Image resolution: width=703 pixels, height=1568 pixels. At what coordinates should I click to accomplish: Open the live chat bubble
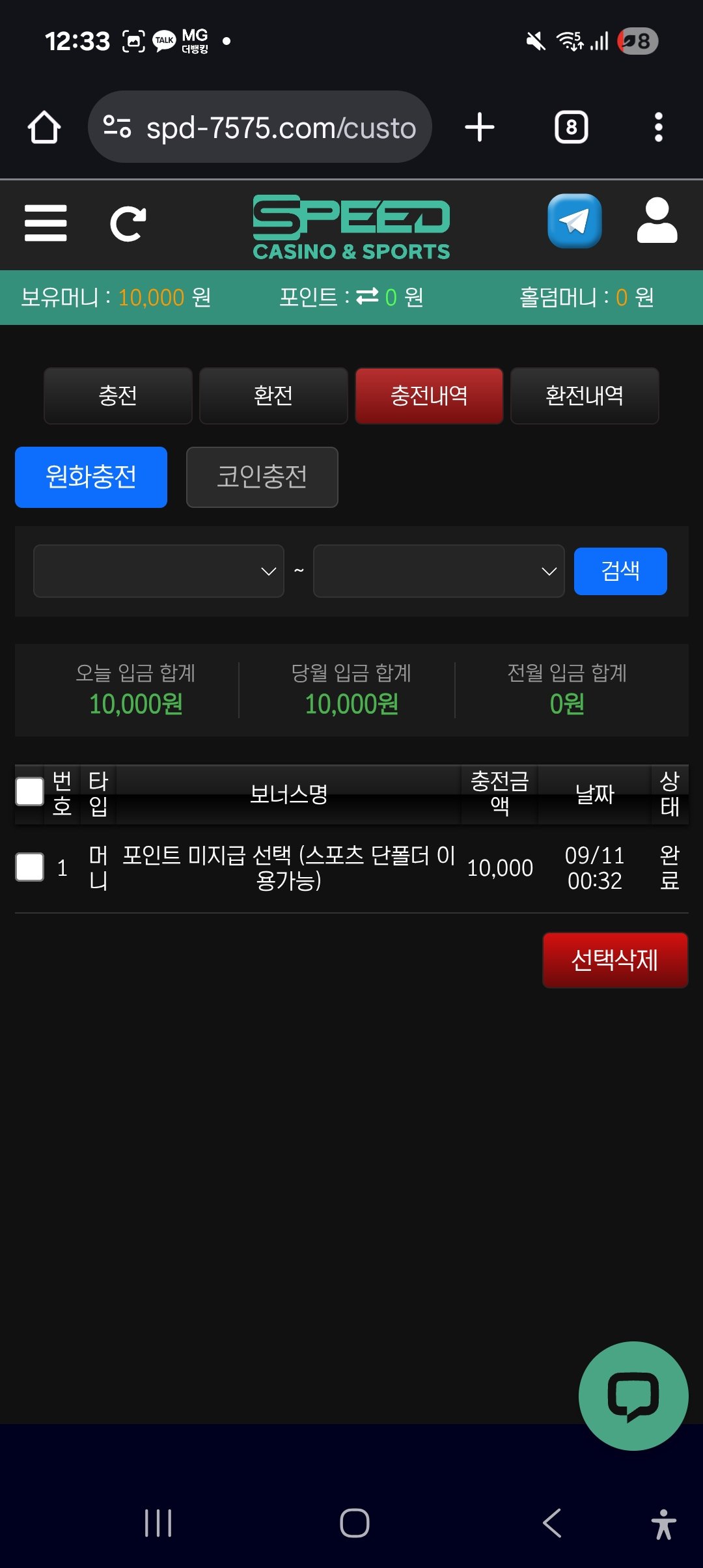[633, 1396]
